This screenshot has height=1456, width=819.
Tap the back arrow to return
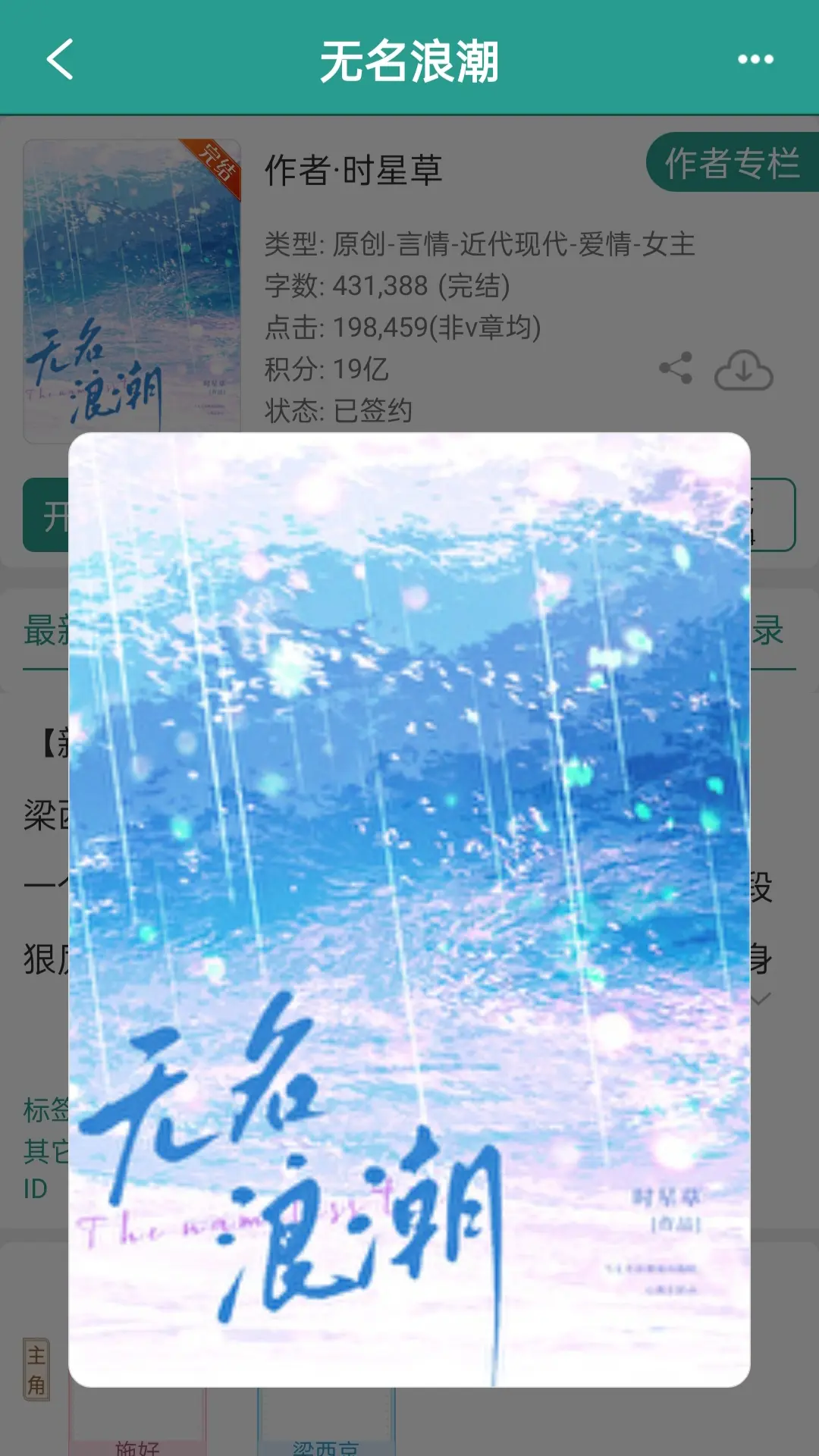(61, 61)
